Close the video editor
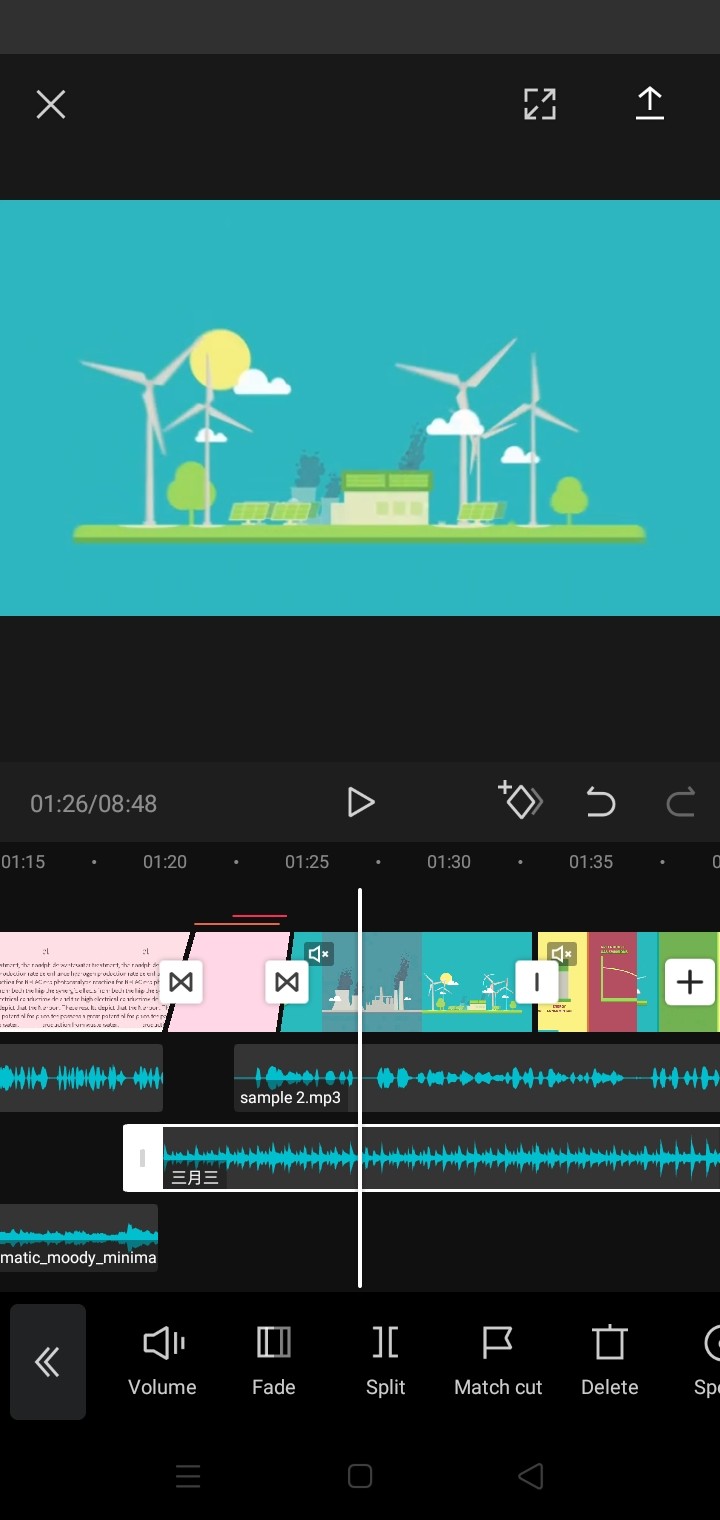Image resolution: width=720 pixels, height=1520 pixels. pos(51,104)
